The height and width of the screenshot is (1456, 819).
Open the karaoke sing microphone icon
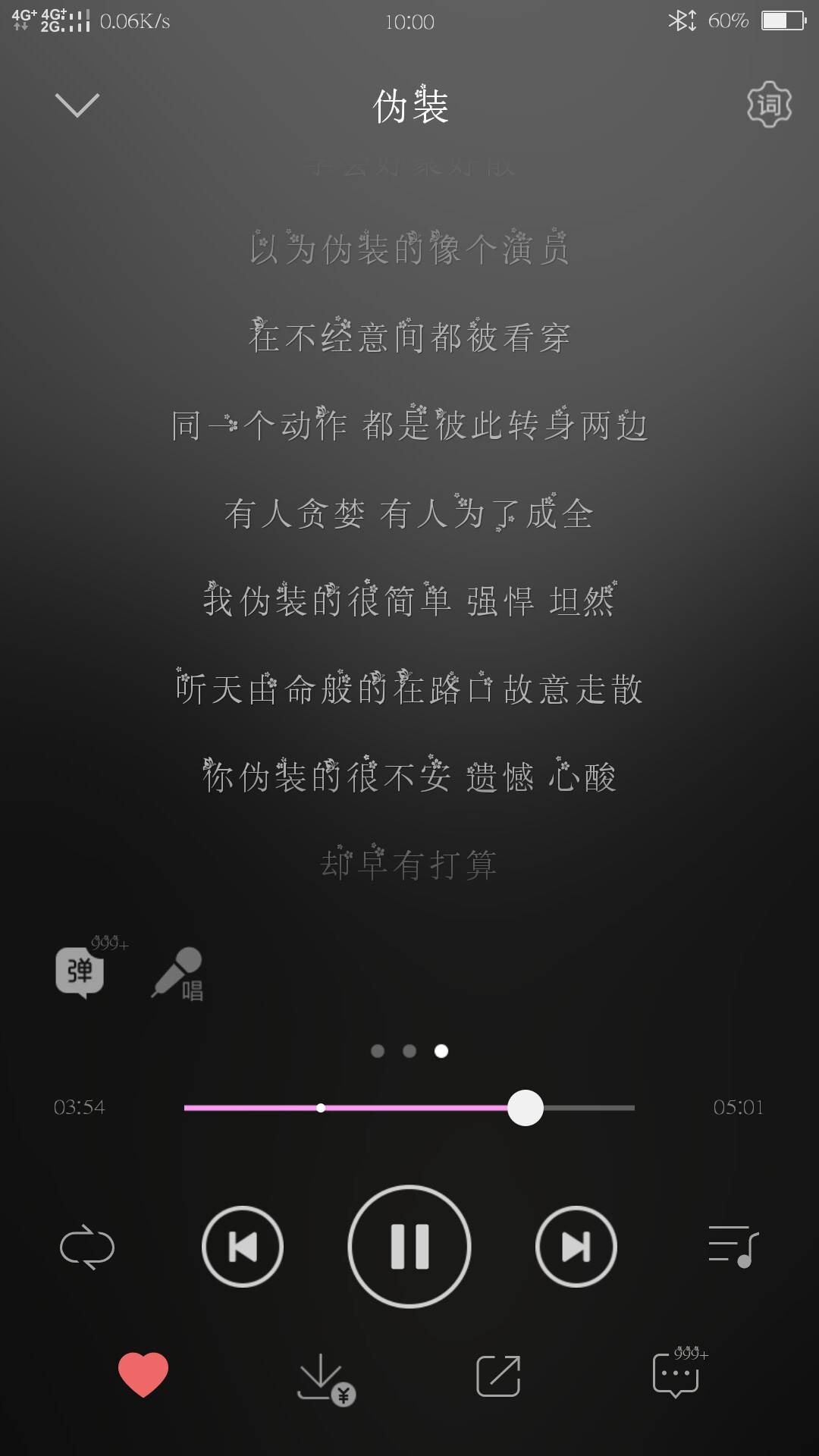[177, 974]
